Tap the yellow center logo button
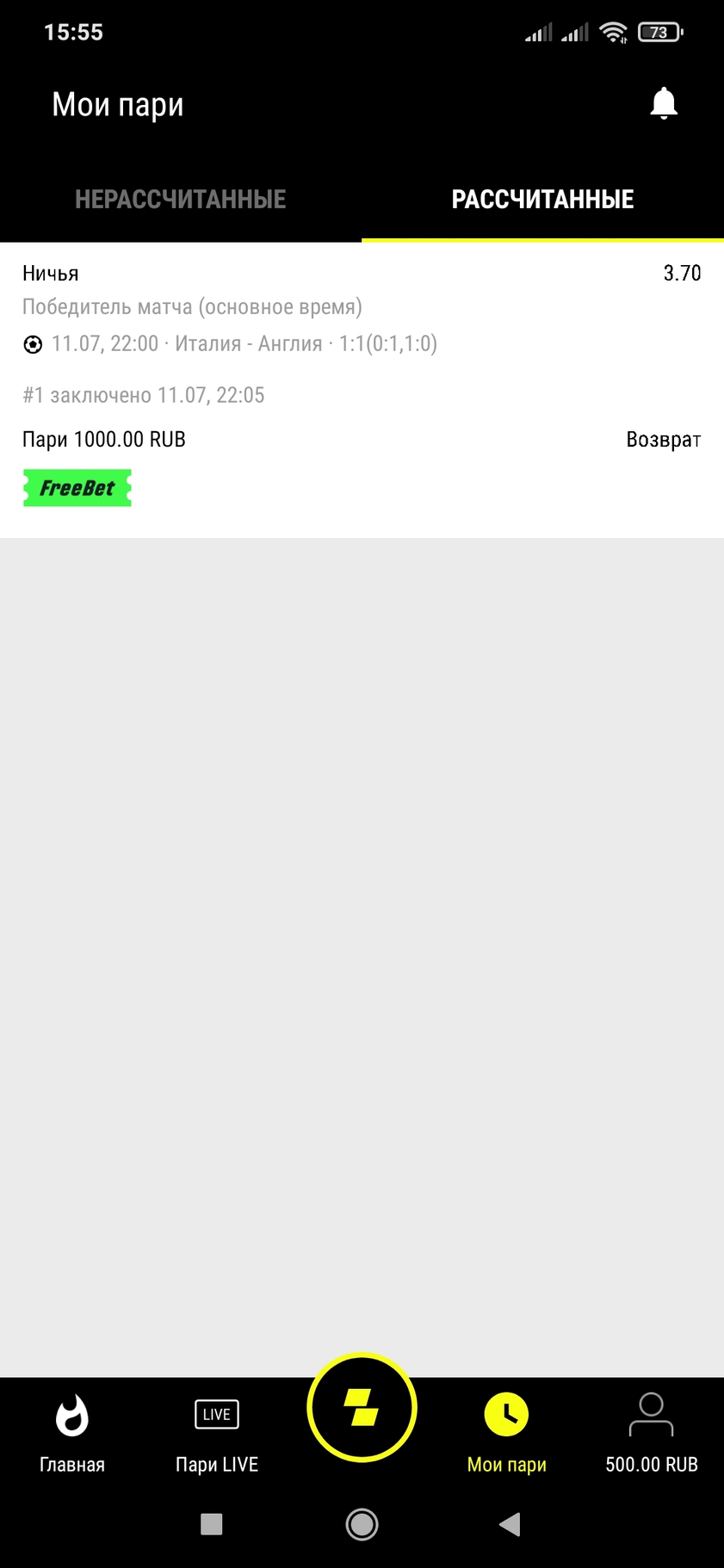 click(x=362, y=1408)
